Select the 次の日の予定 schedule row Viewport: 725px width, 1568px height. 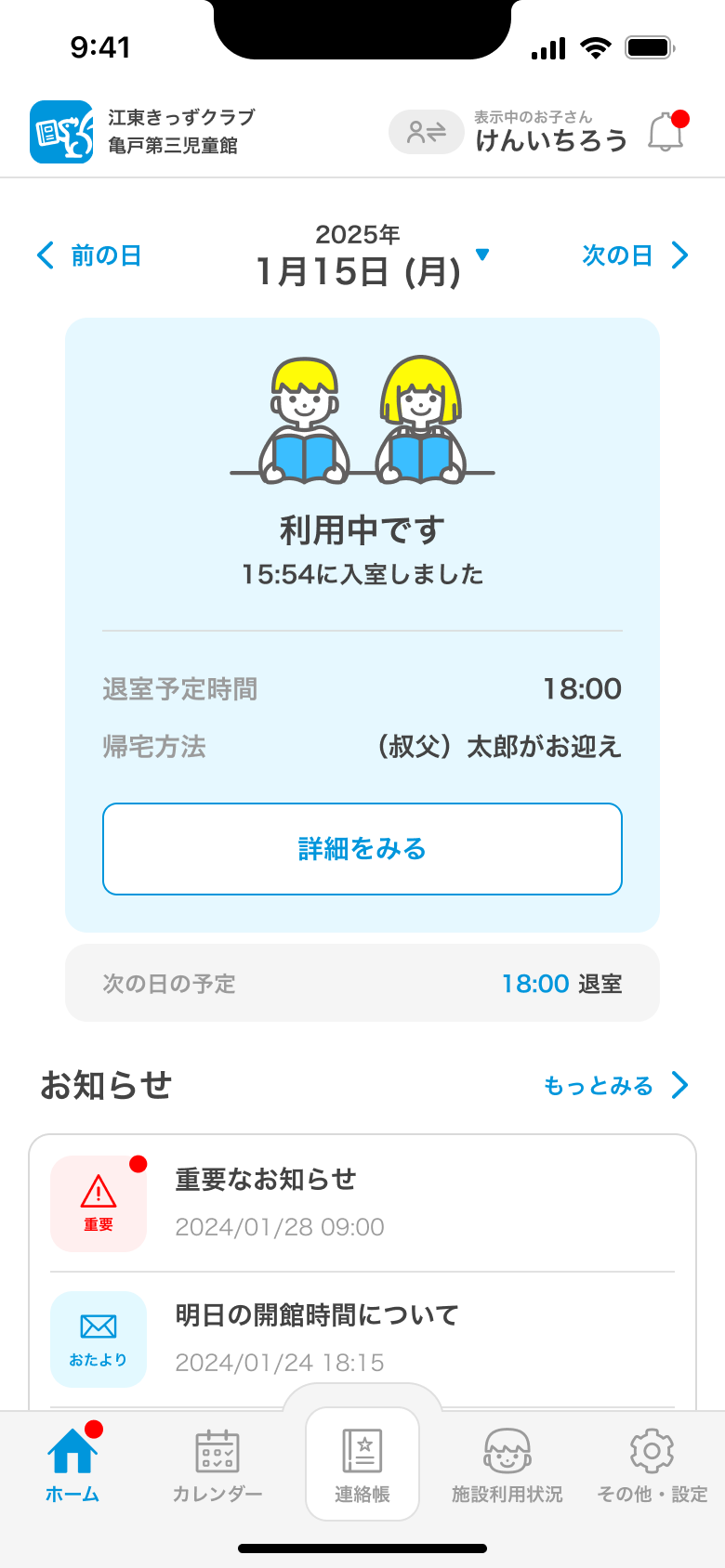coord(362,983)
